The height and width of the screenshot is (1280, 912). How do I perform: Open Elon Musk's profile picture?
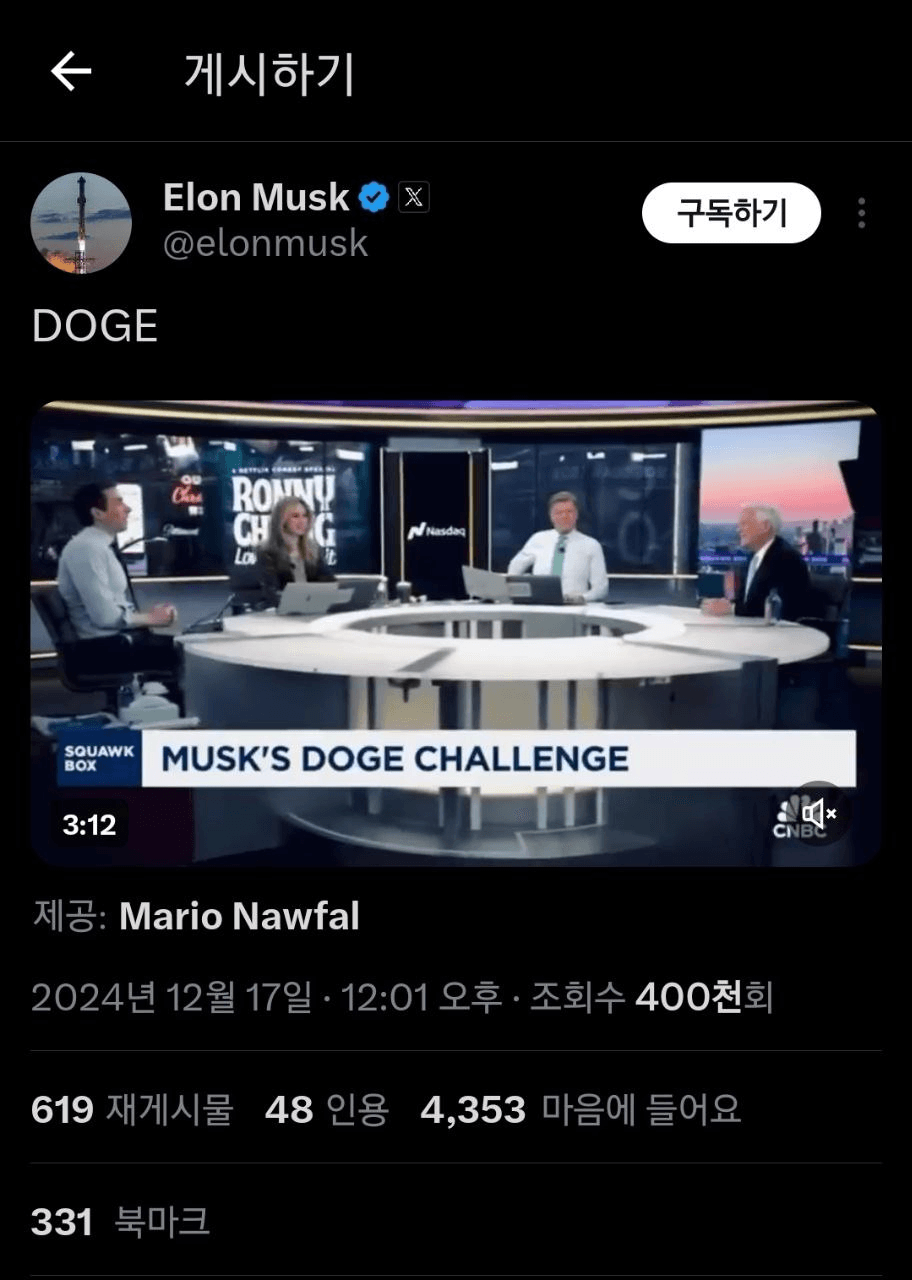click(x=81, y=223)
